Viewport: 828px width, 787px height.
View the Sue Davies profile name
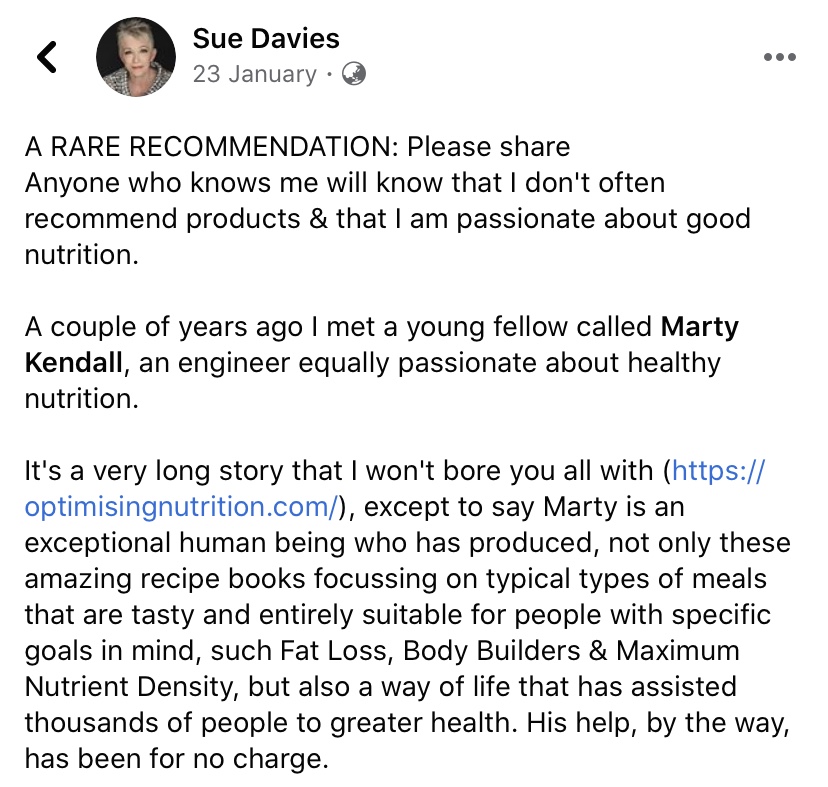point(265,39)
